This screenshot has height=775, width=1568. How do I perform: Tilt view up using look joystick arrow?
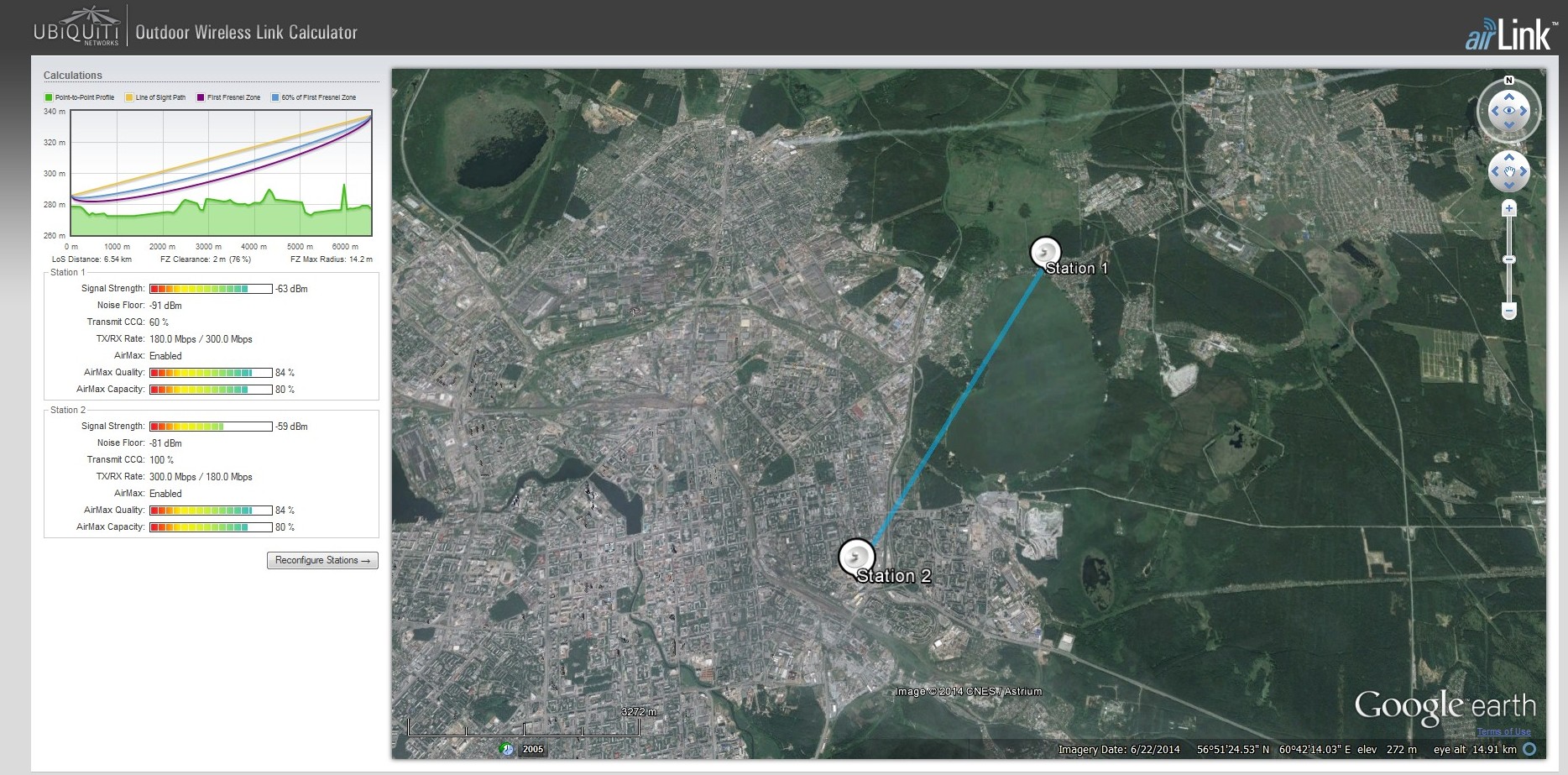(1508, 97)
